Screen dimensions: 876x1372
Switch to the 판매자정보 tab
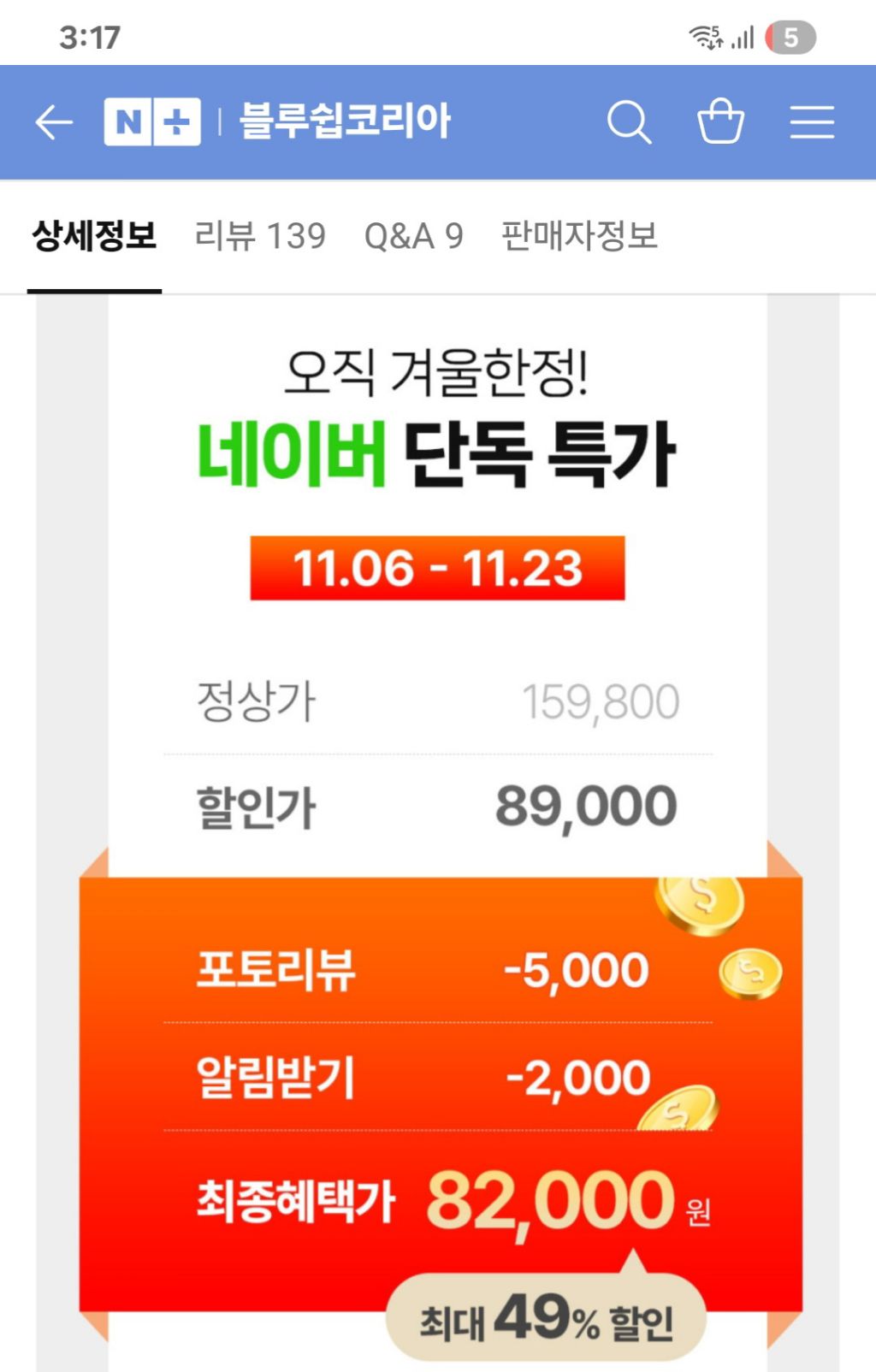[580, 236]
